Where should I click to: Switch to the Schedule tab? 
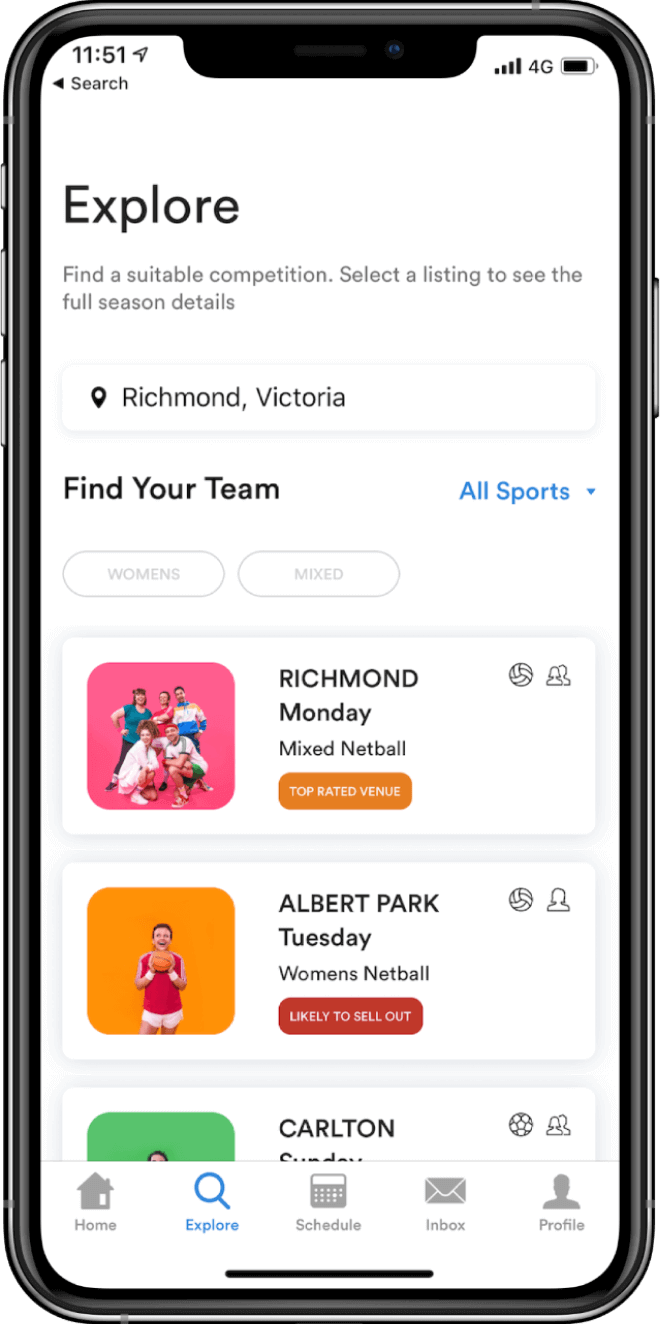328,1203
